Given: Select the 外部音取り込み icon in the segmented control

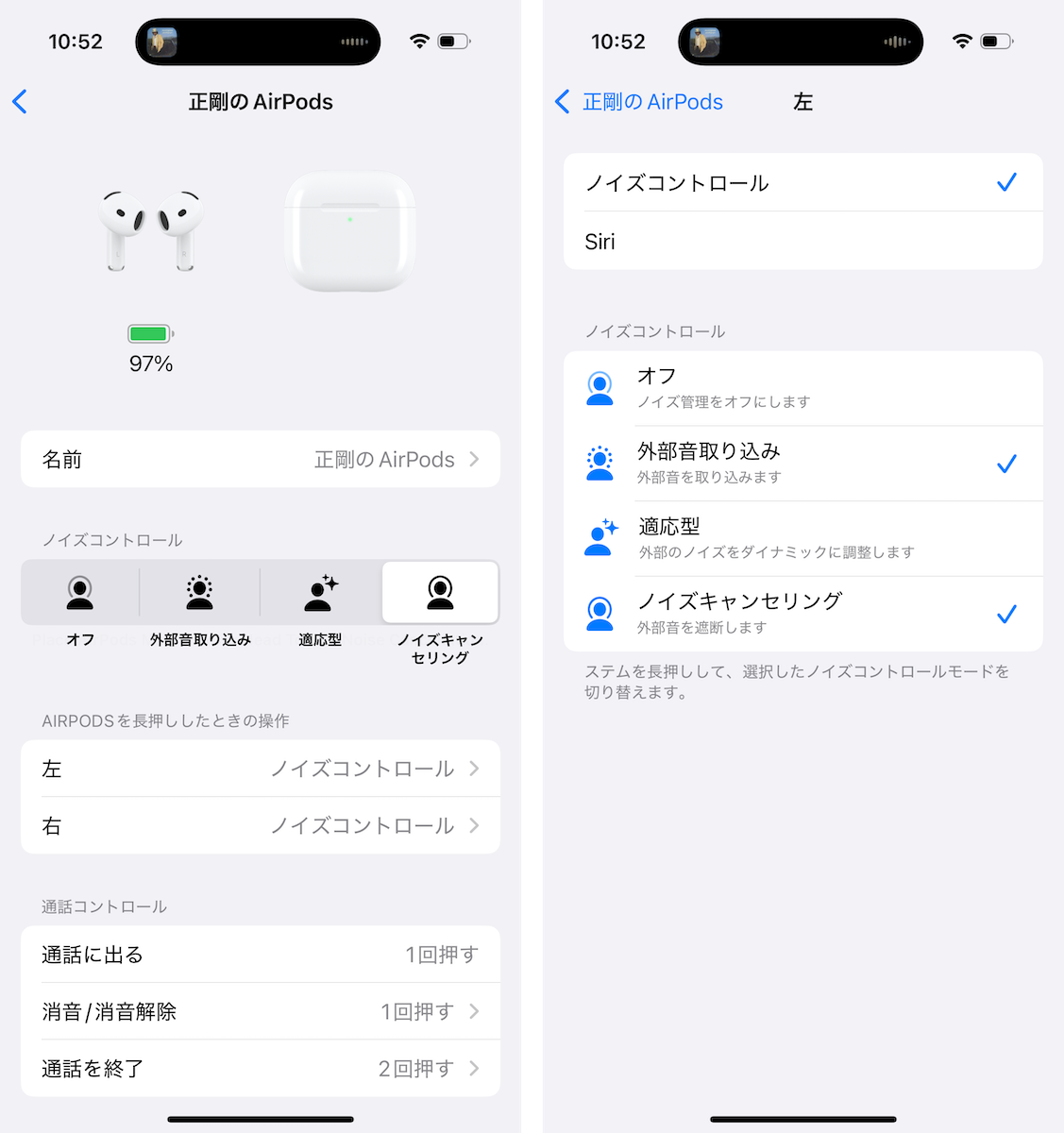Looking at the screenshot, I should (x=199, y=593).
